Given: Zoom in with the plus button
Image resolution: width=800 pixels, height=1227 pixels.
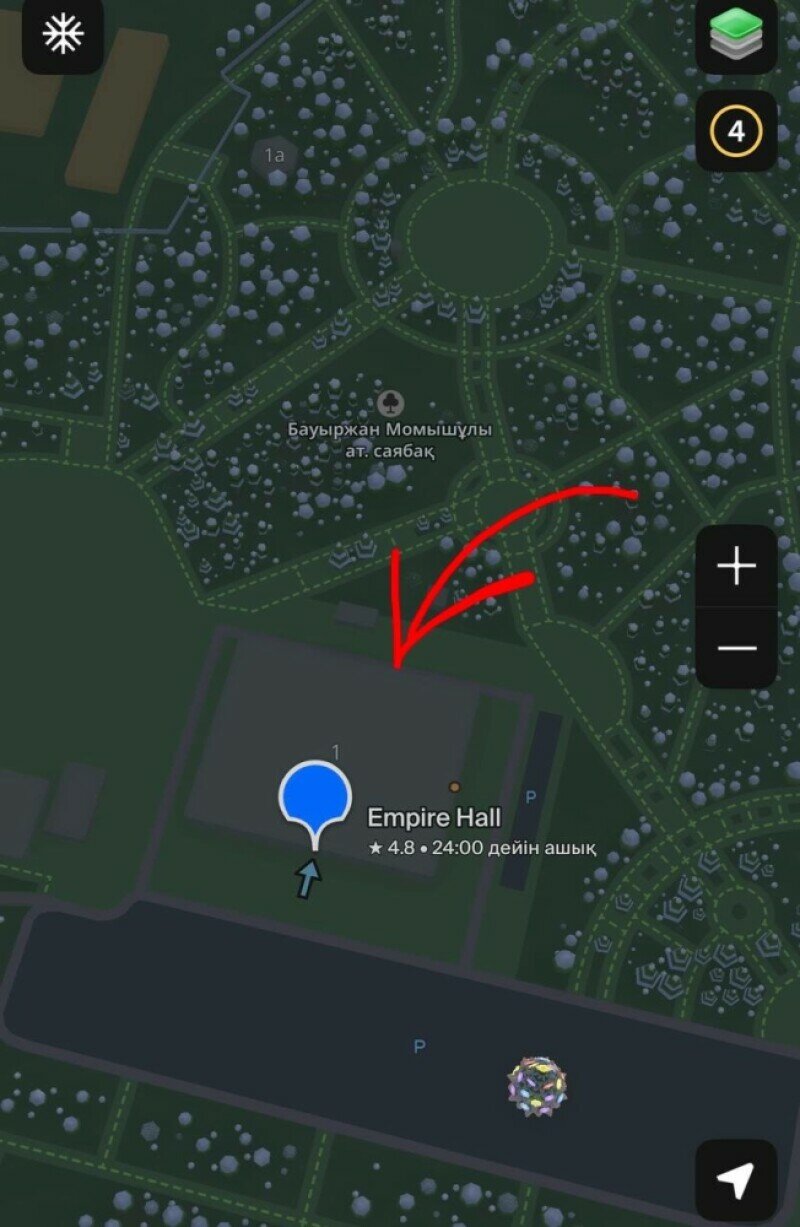Looking at the screenshot, I should coord(736,567).
